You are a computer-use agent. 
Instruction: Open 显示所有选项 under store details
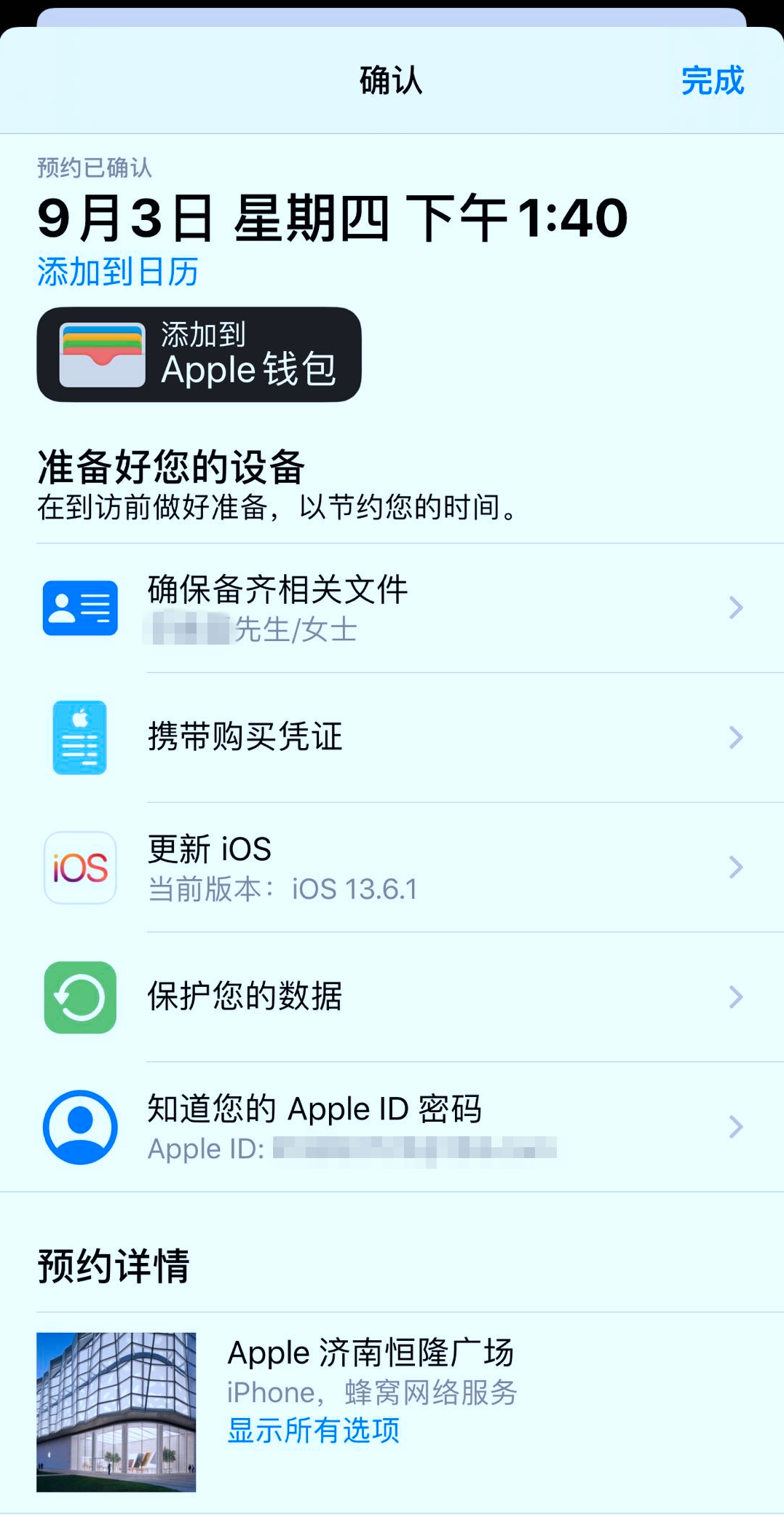tap(314, 1429)
